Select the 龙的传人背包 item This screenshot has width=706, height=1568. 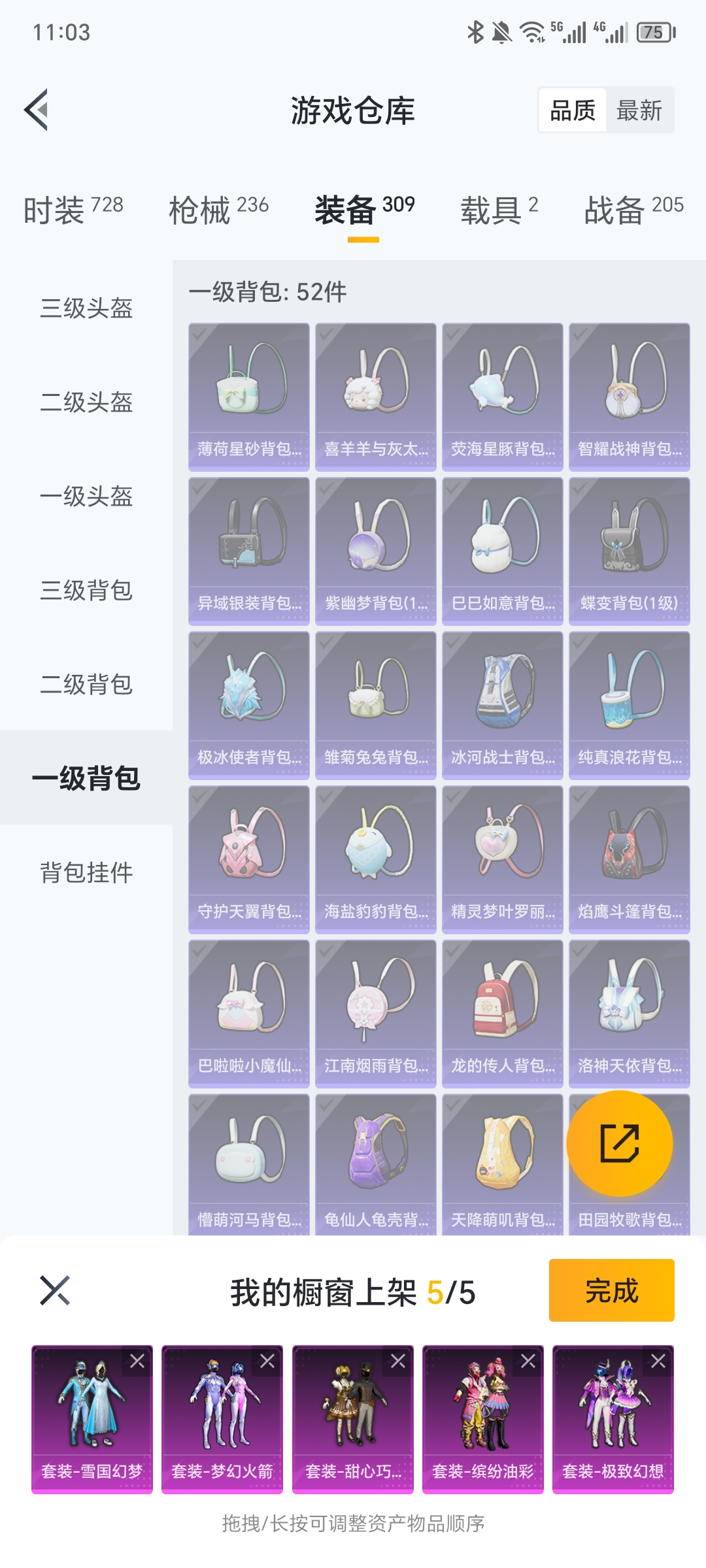click(x=502, y=1013)
